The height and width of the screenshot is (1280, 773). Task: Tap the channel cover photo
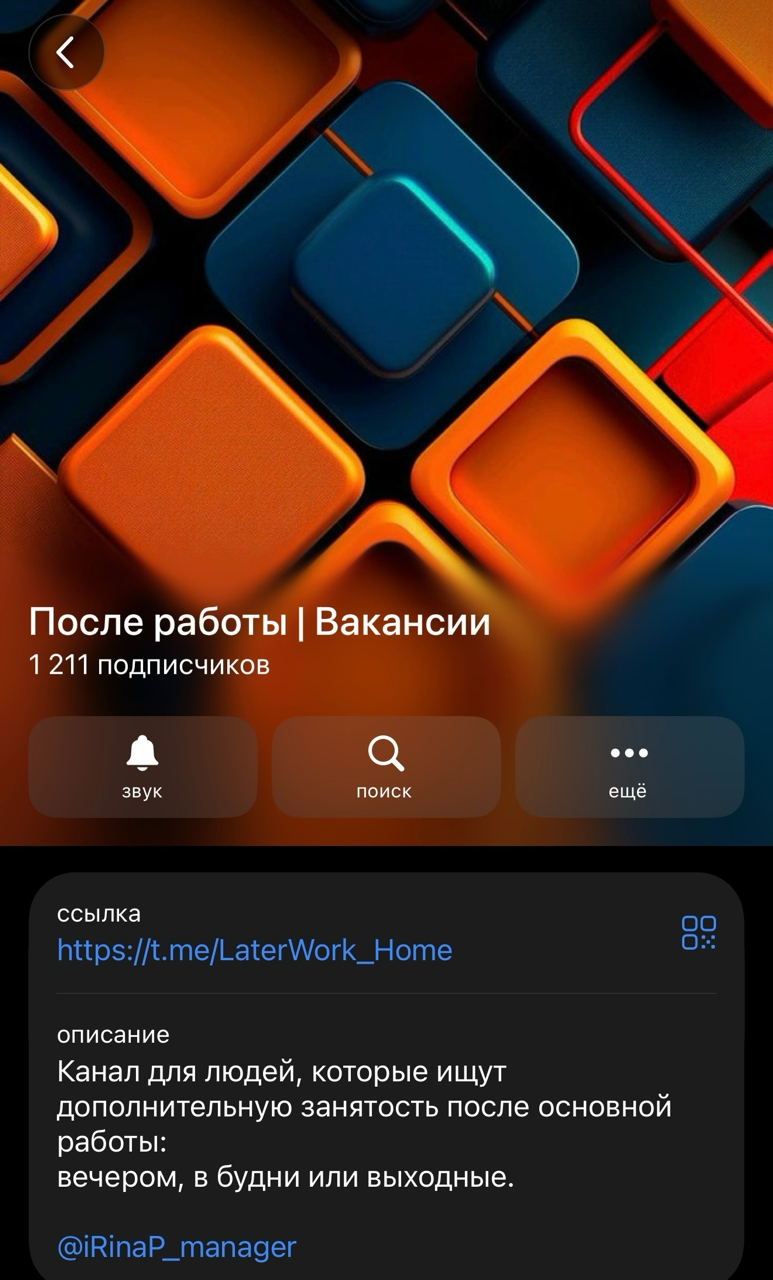(386, 300)
